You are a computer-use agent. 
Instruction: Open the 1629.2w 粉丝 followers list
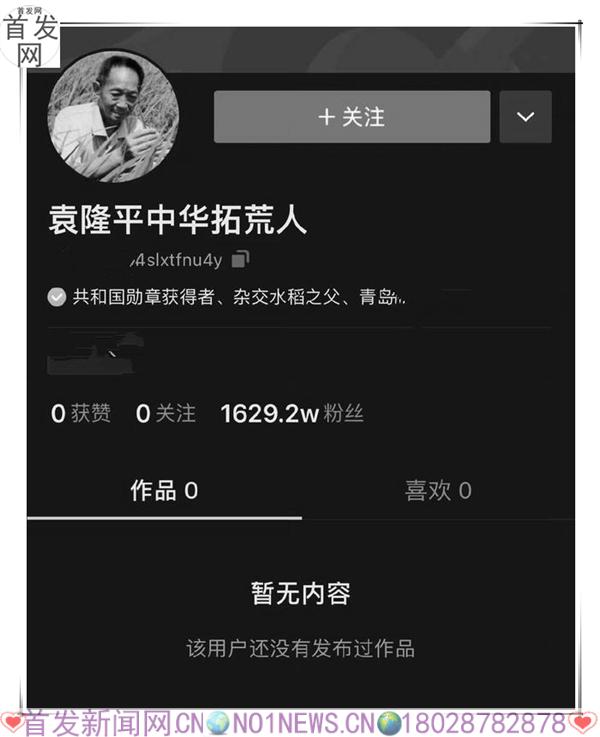[291, 413]
